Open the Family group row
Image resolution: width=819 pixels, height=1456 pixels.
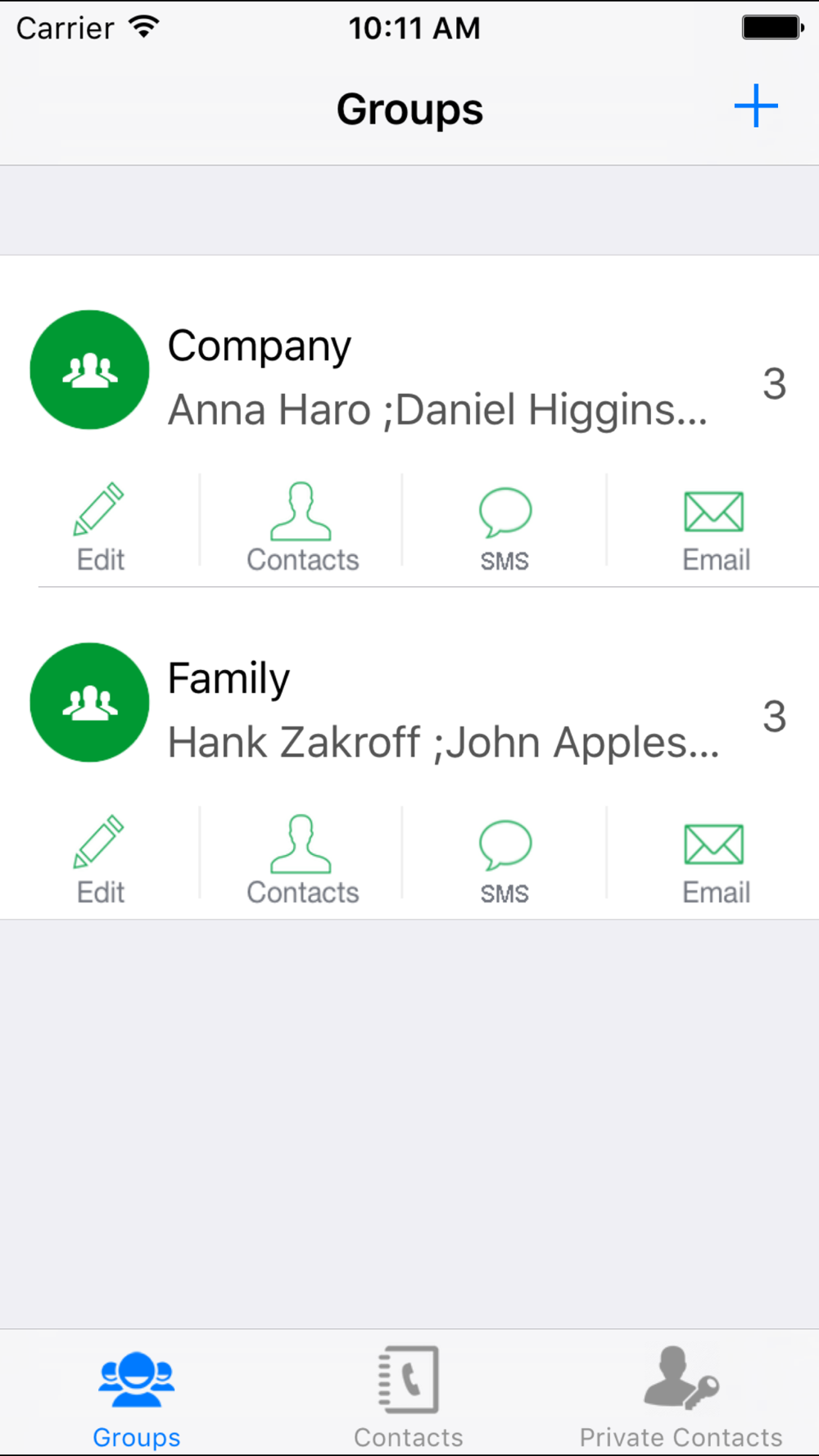tap(409, 703)
